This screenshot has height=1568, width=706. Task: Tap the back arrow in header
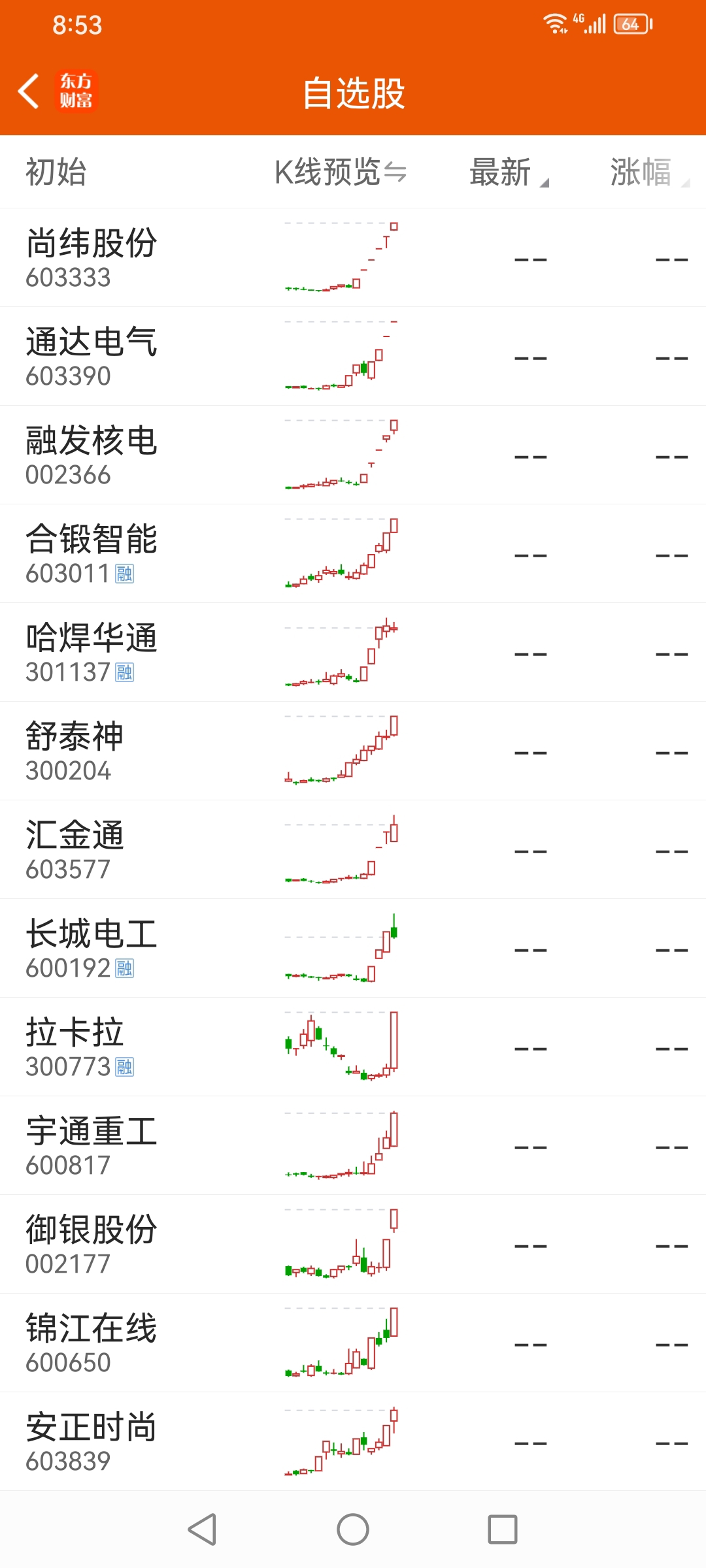[x=29, y=91]
